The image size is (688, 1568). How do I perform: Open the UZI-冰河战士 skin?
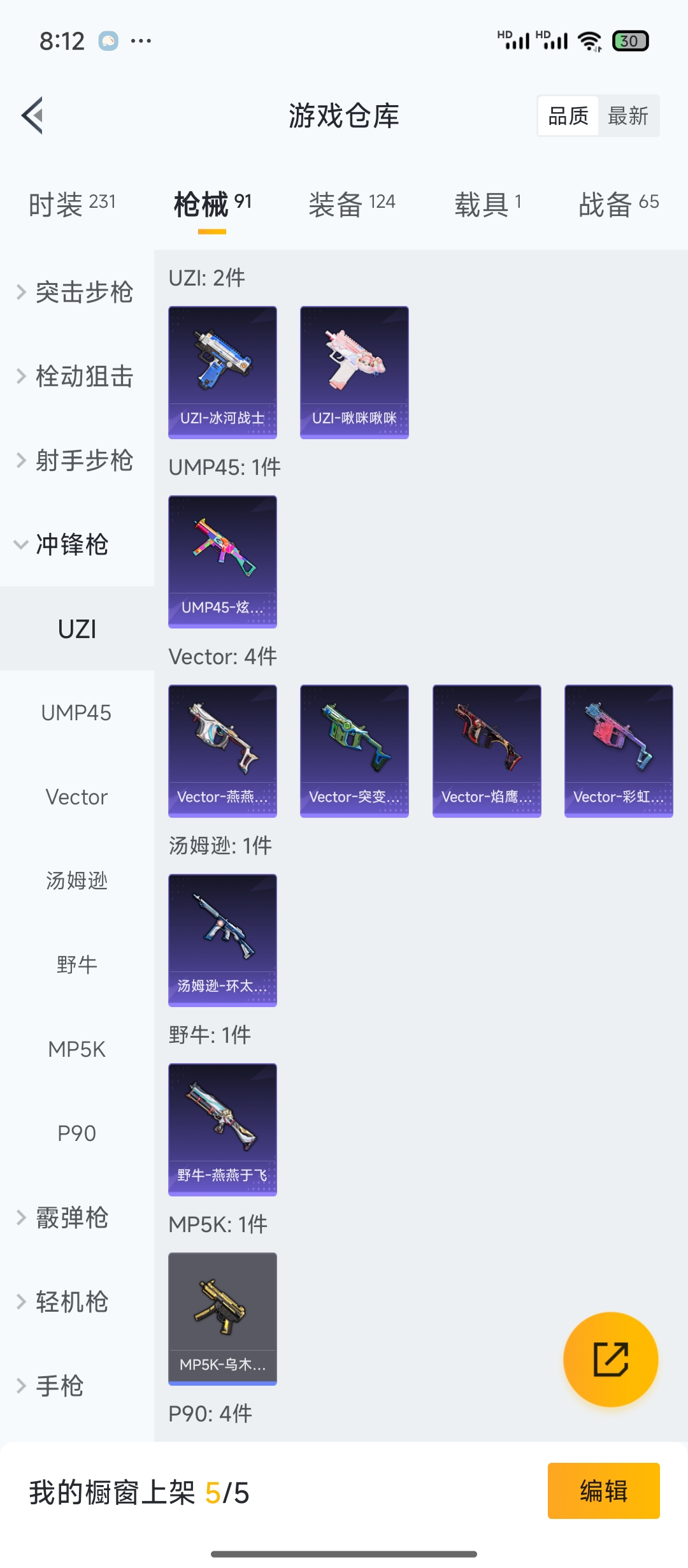pos(222,372)
